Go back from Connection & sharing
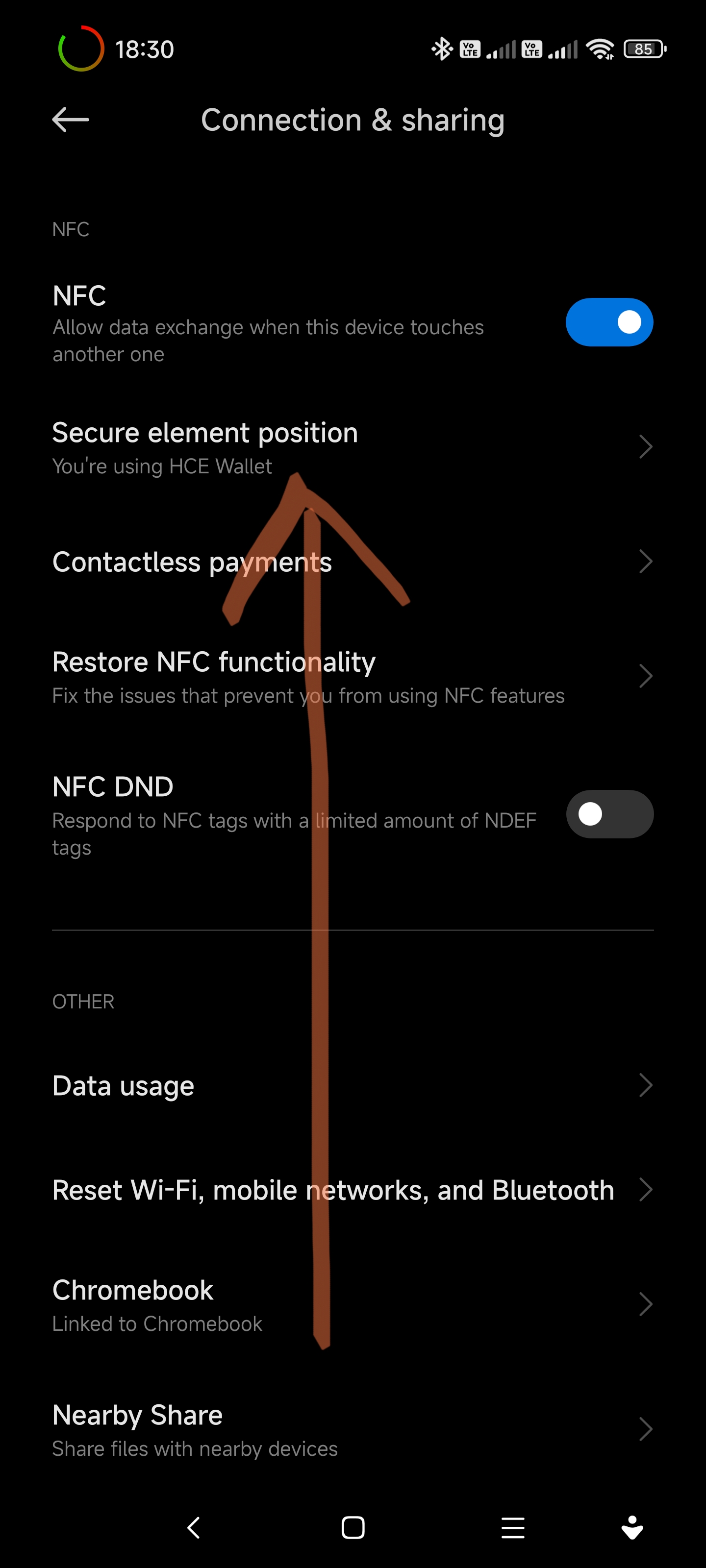Screen dimensions: 706x1568 (x=71, y=119)
